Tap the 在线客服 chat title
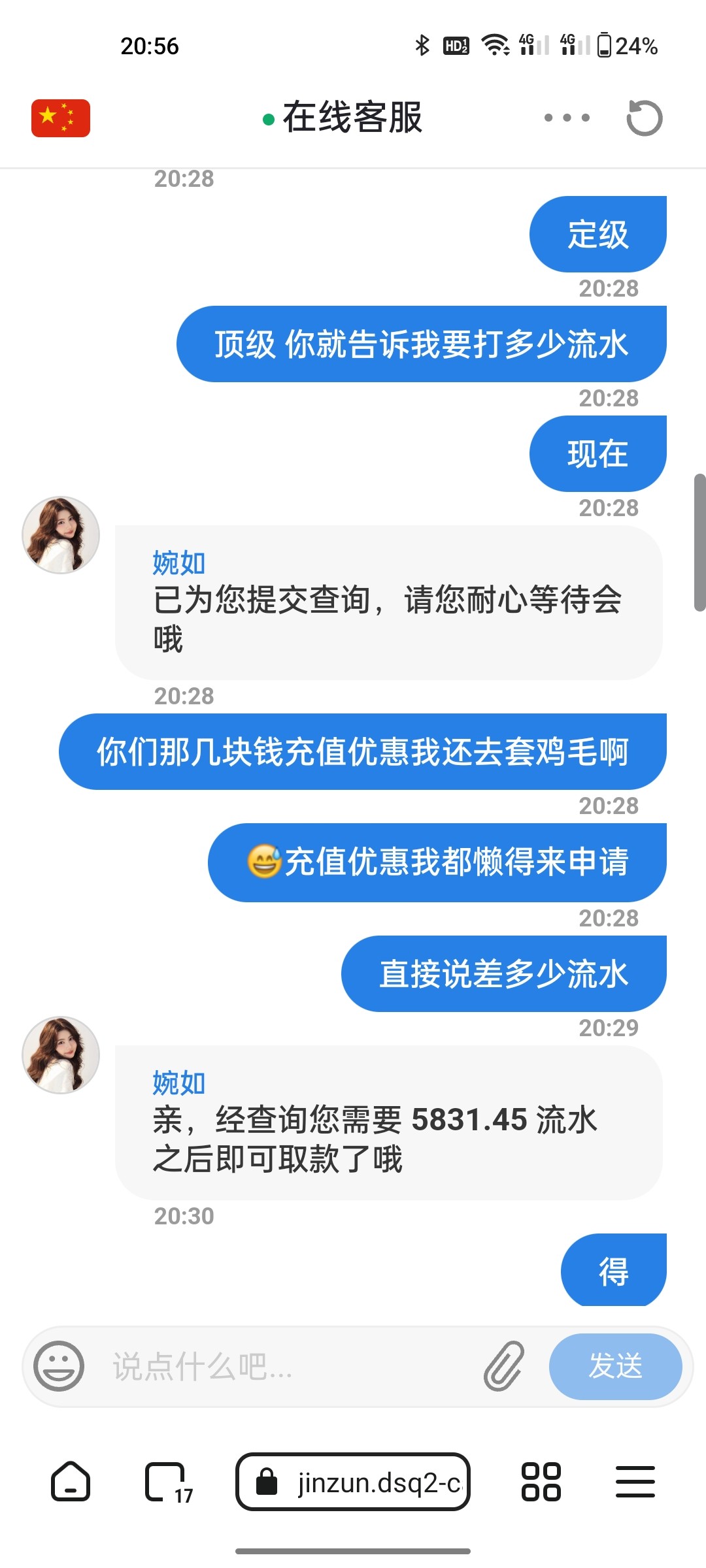The image size is (706, 1568). point(353,118)
